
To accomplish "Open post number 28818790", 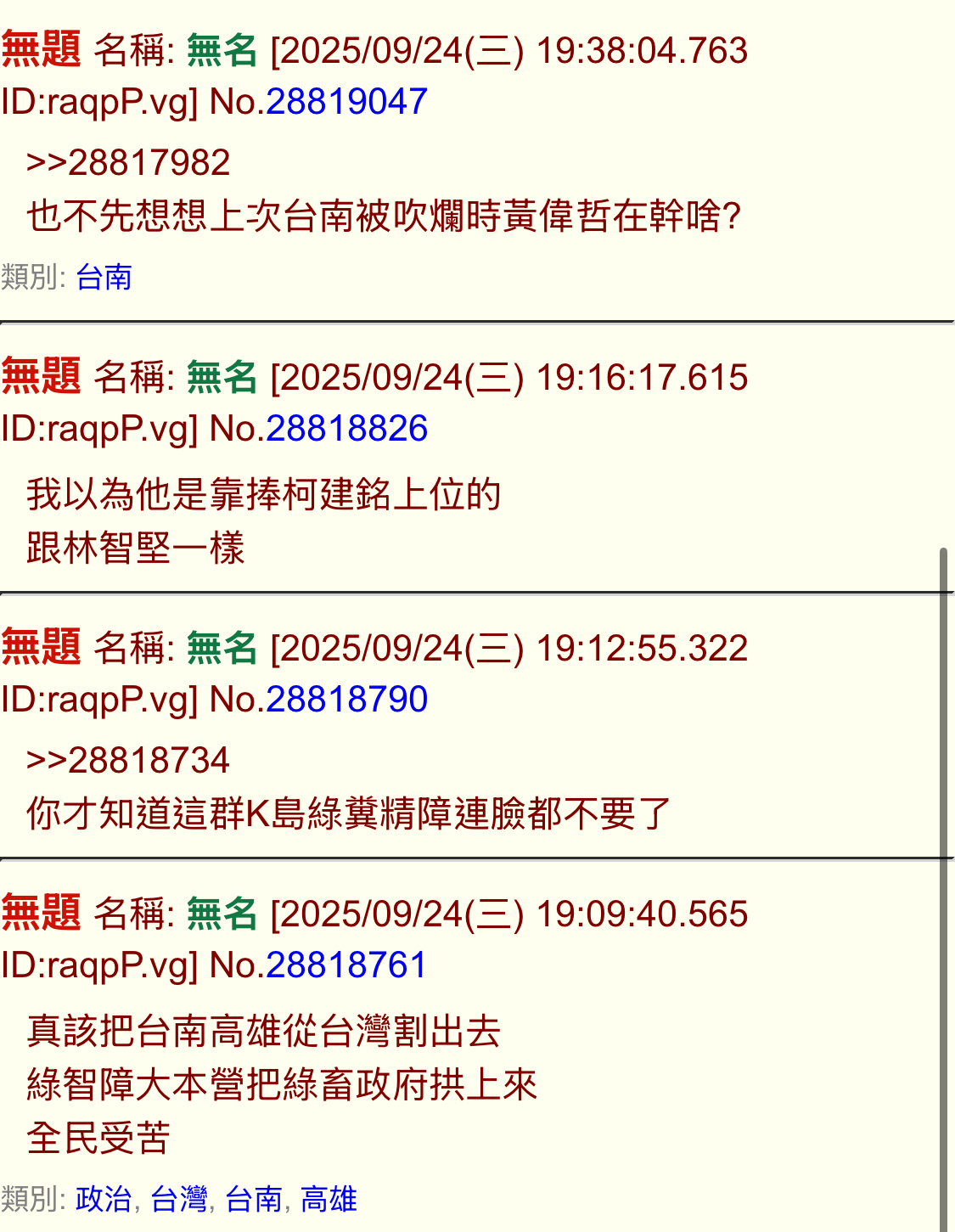I will [346, 700].
